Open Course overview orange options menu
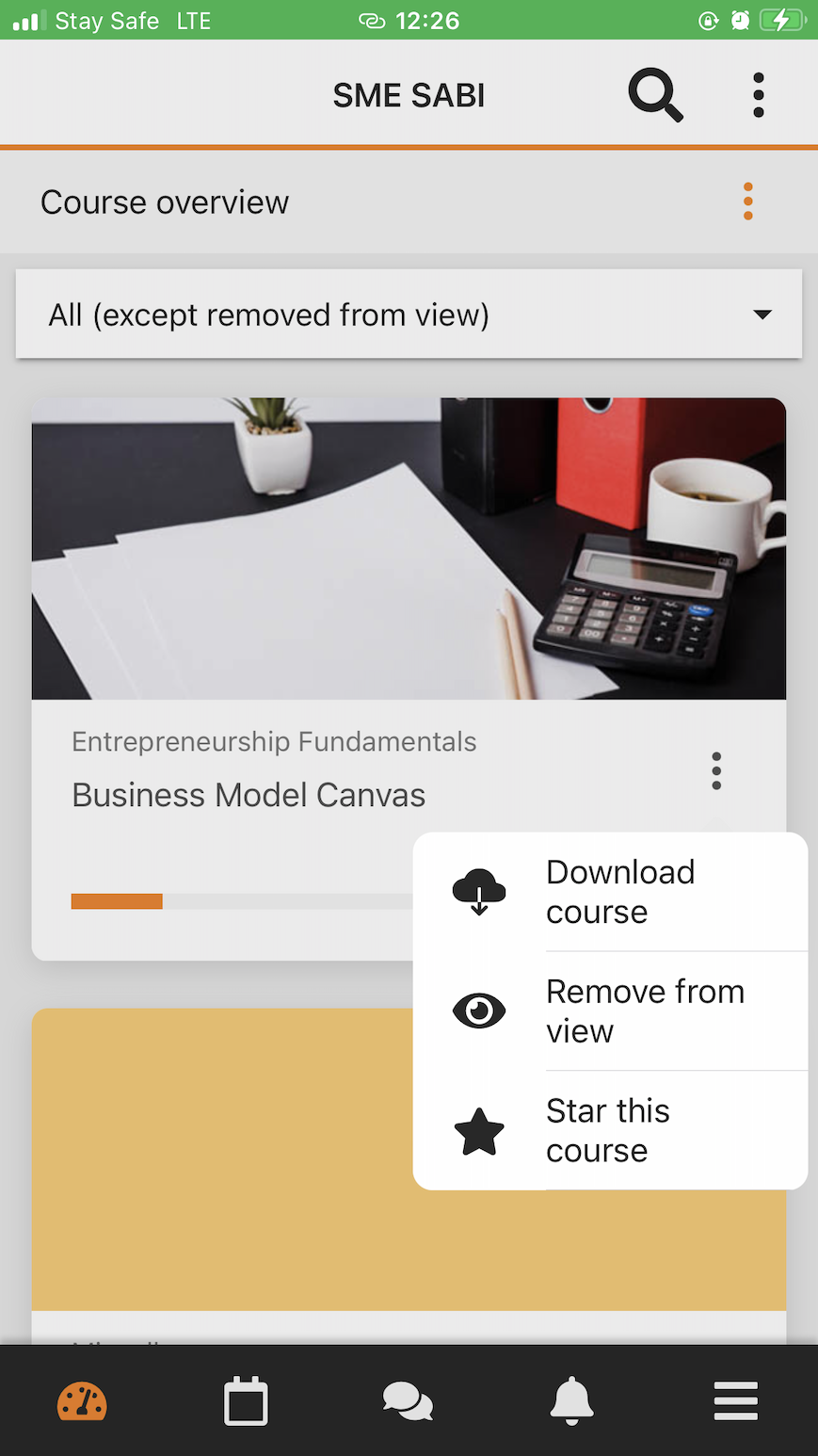Viewport: 818px width, 1456px height. [748, 202]
